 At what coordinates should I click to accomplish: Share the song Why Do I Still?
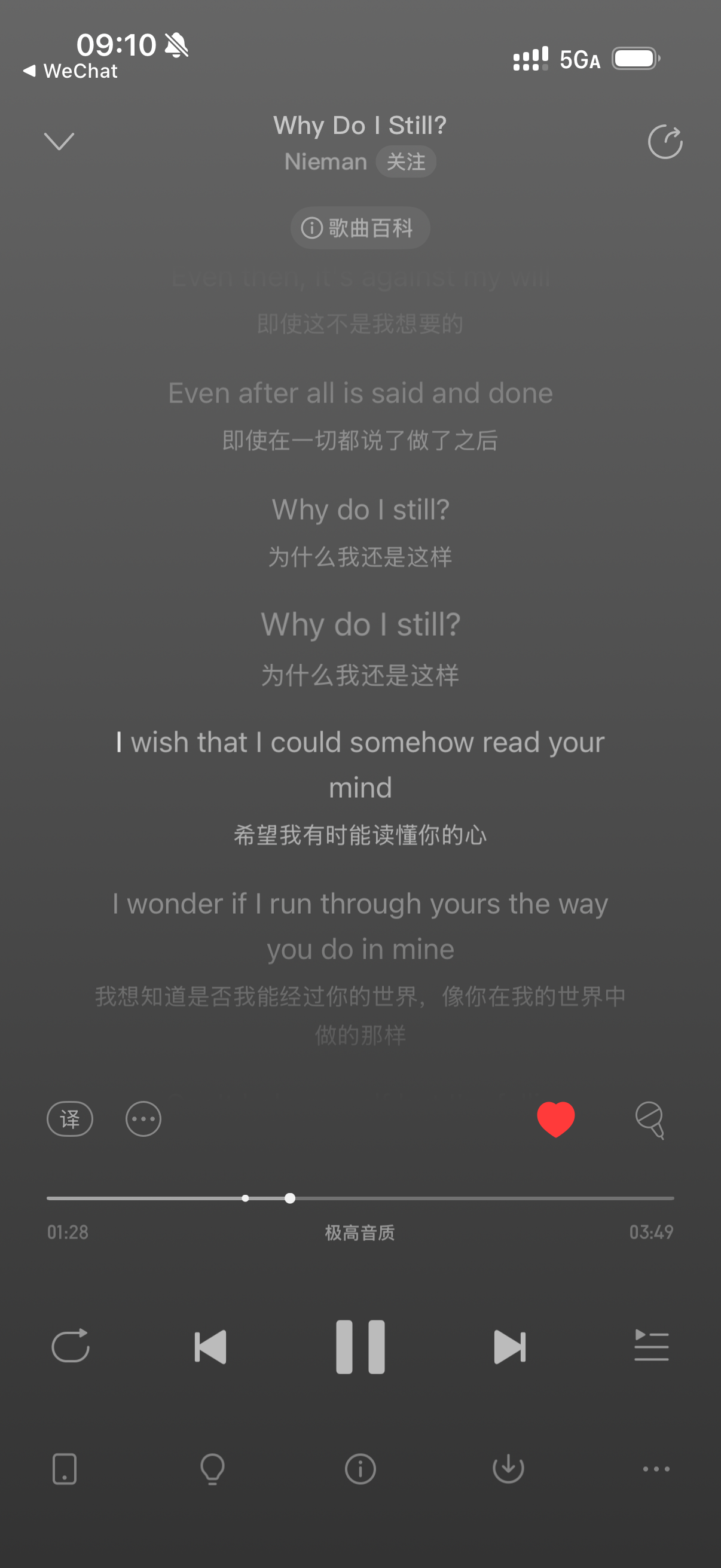point(664,142)
